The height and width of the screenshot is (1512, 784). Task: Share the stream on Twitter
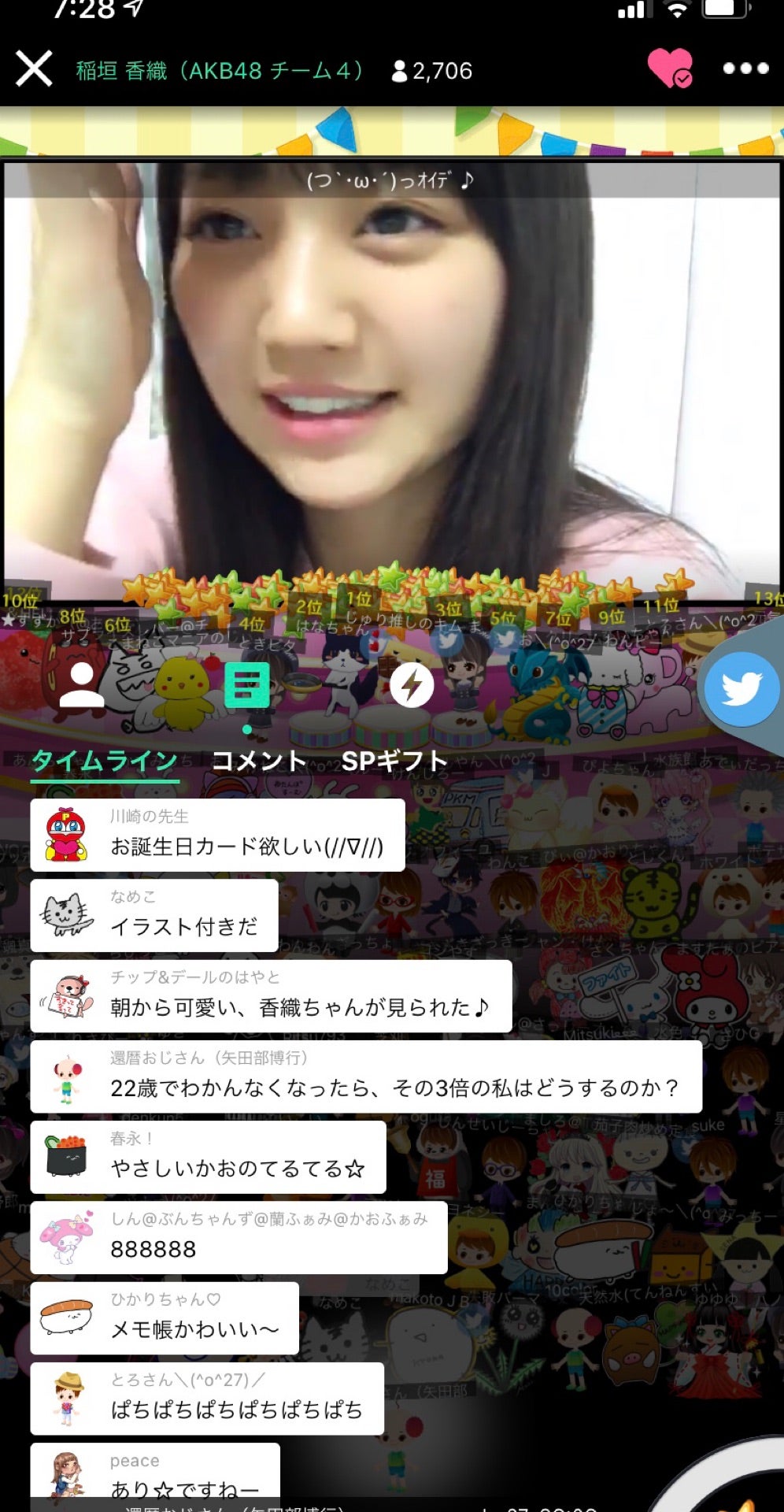tap(740, 689)
